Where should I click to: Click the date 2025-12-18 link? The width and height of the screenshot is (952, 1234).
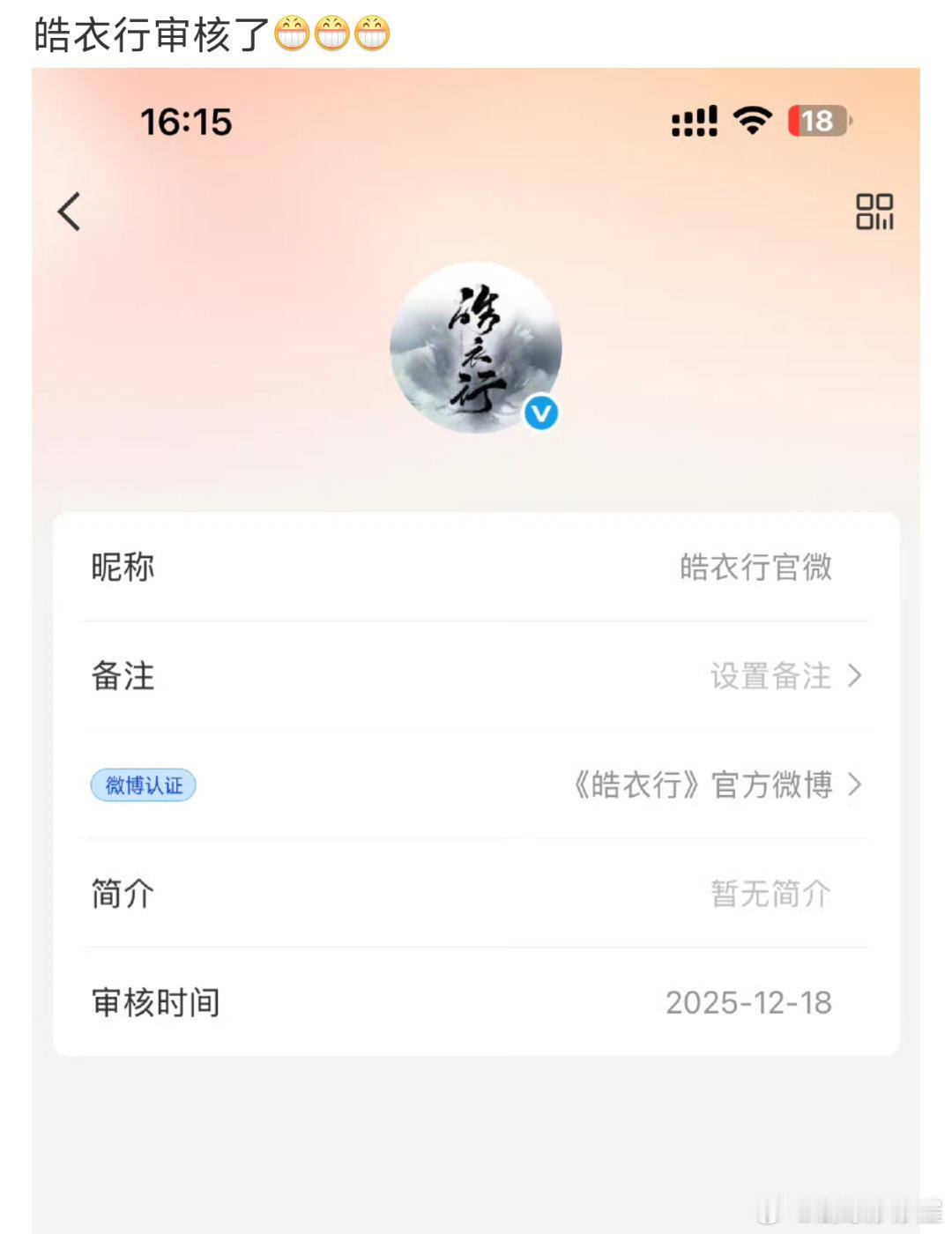pyautogui.click(x=749, y=1002)
